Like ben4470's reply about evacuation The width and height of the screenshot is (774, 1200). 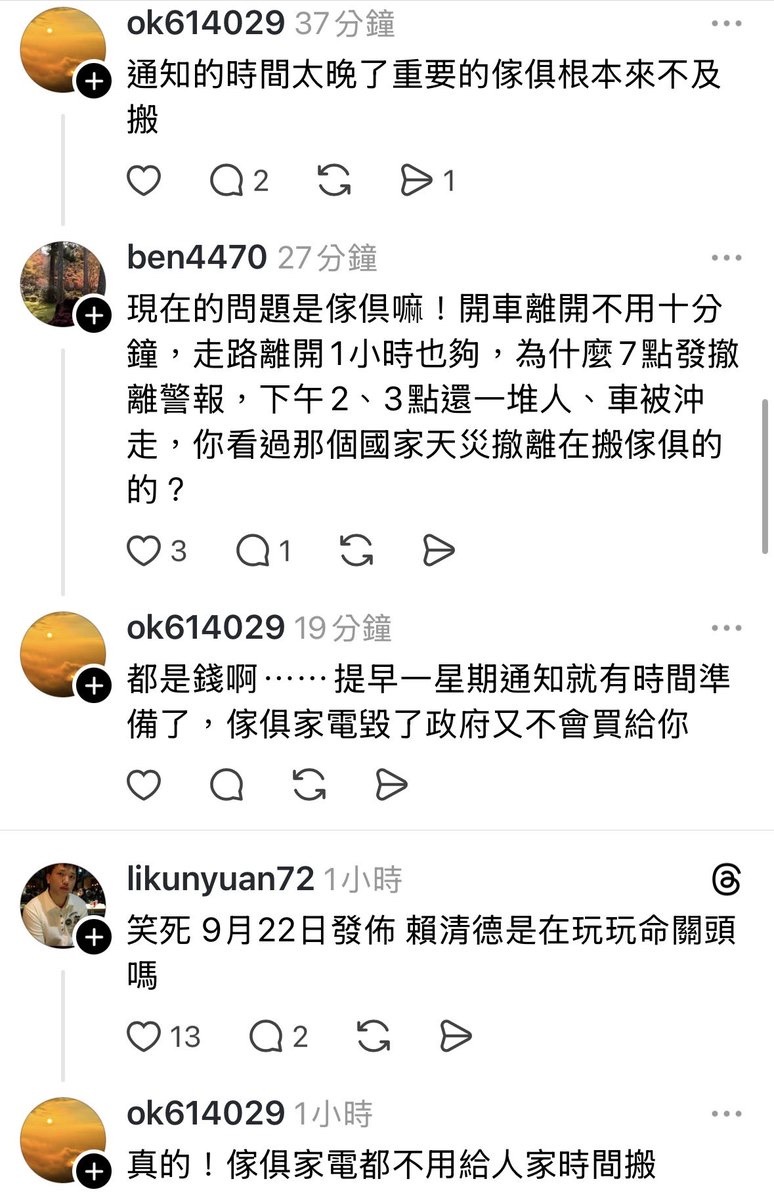[145, 551]
